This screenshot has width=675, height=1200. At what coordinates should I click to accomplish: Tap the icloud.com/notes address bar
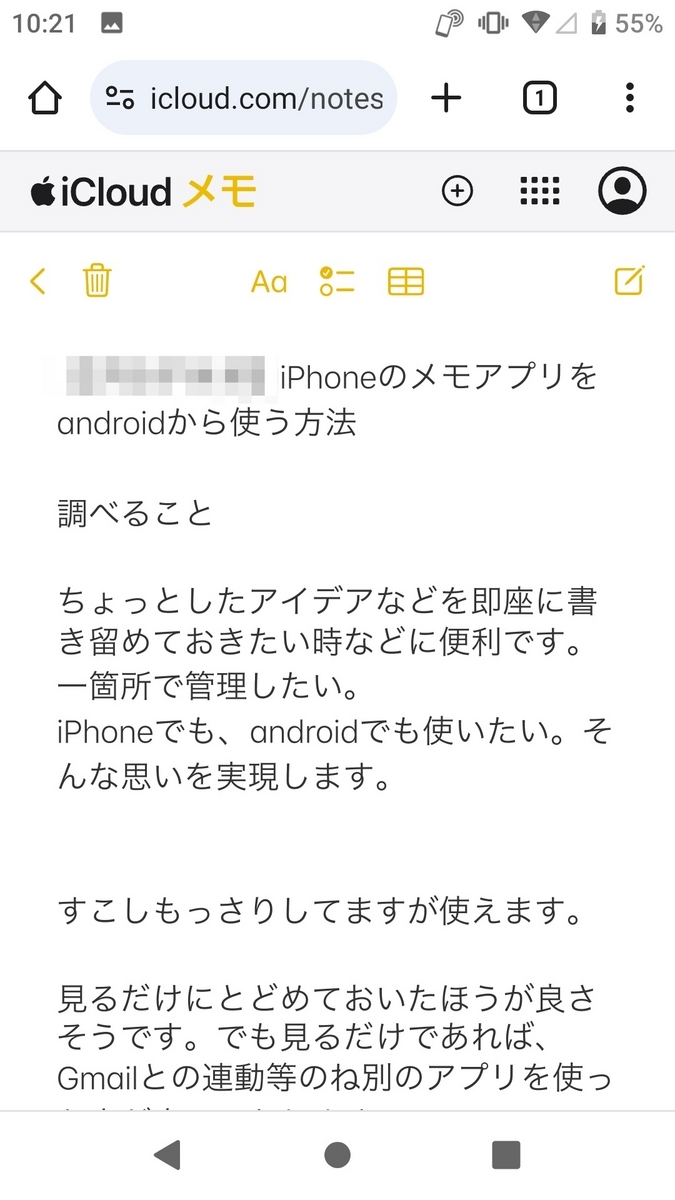244,98
